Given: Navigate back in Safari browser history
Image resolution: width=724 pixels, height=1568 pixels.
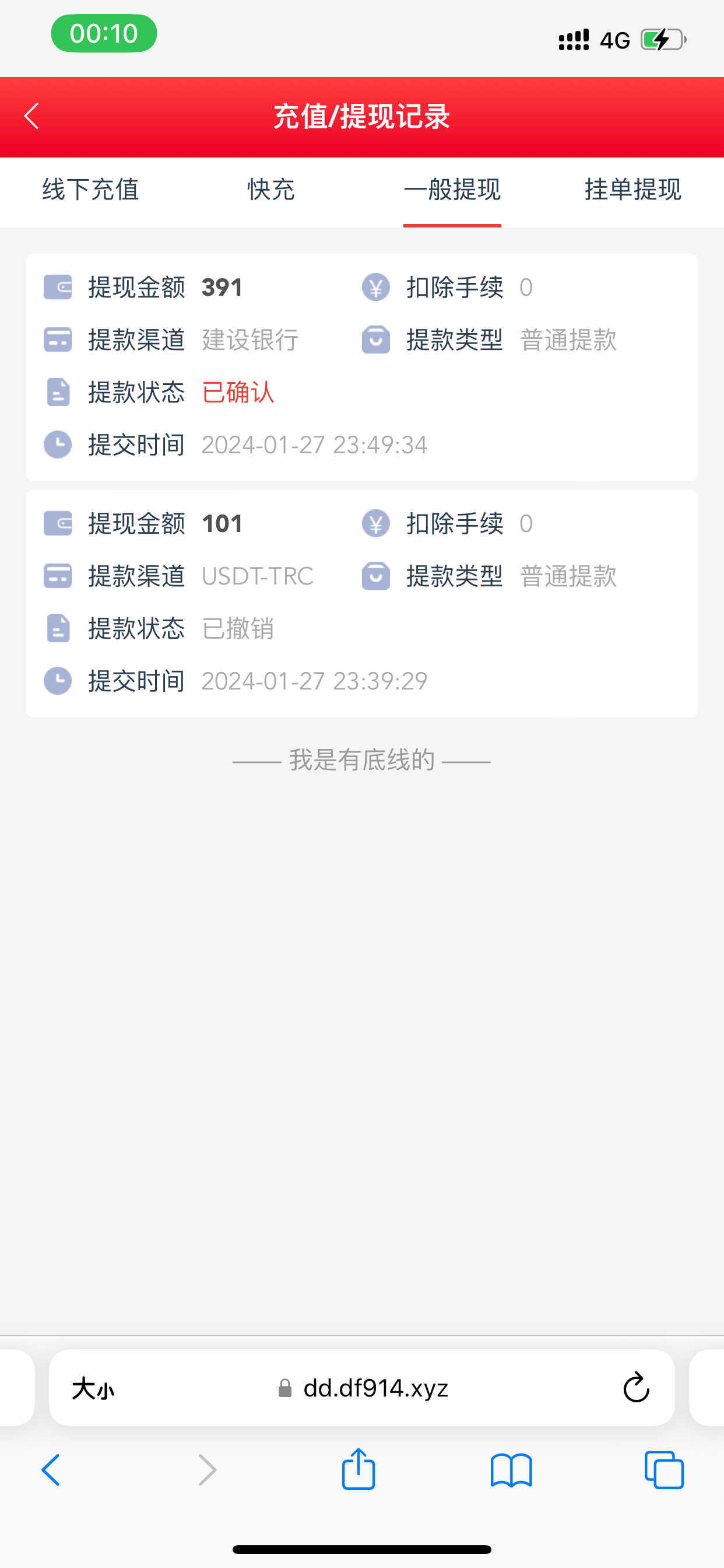Looking at the screenshot, I should pos(51,1471).
